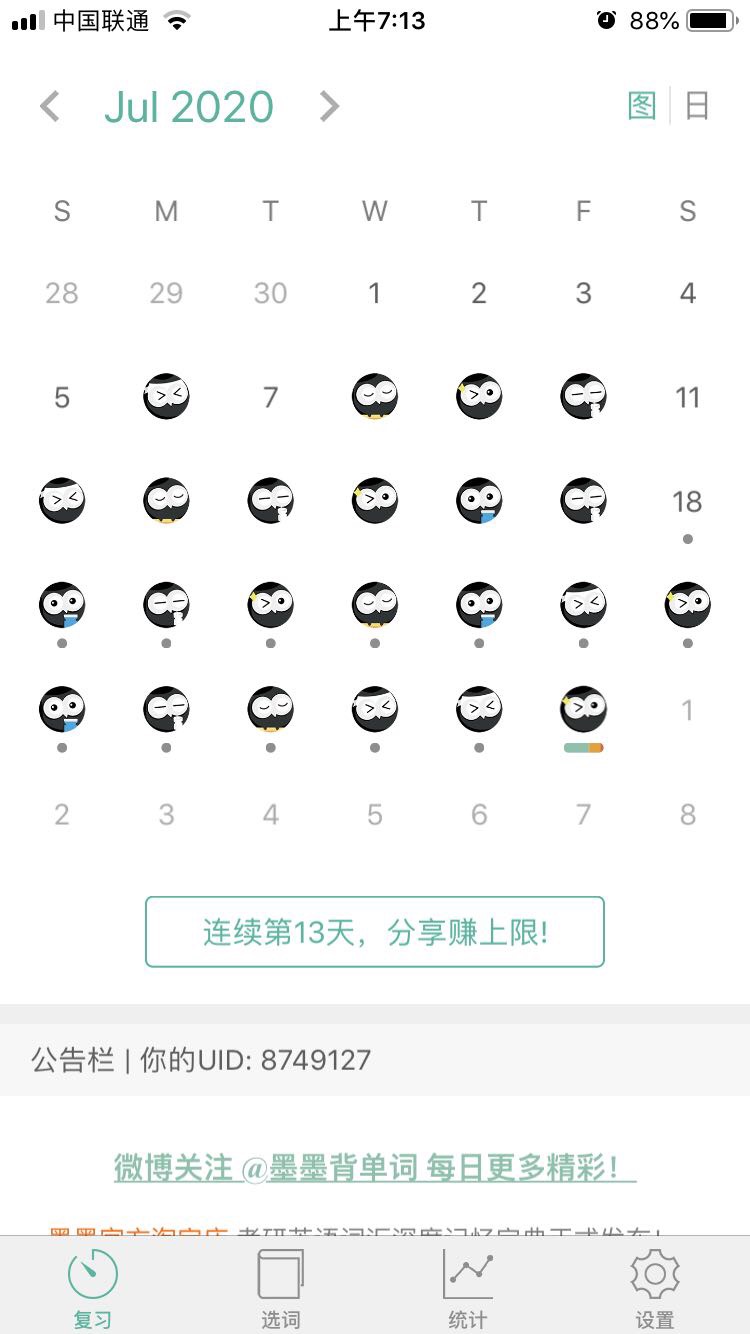Select July 5 in the calendar

coord(62,398)
